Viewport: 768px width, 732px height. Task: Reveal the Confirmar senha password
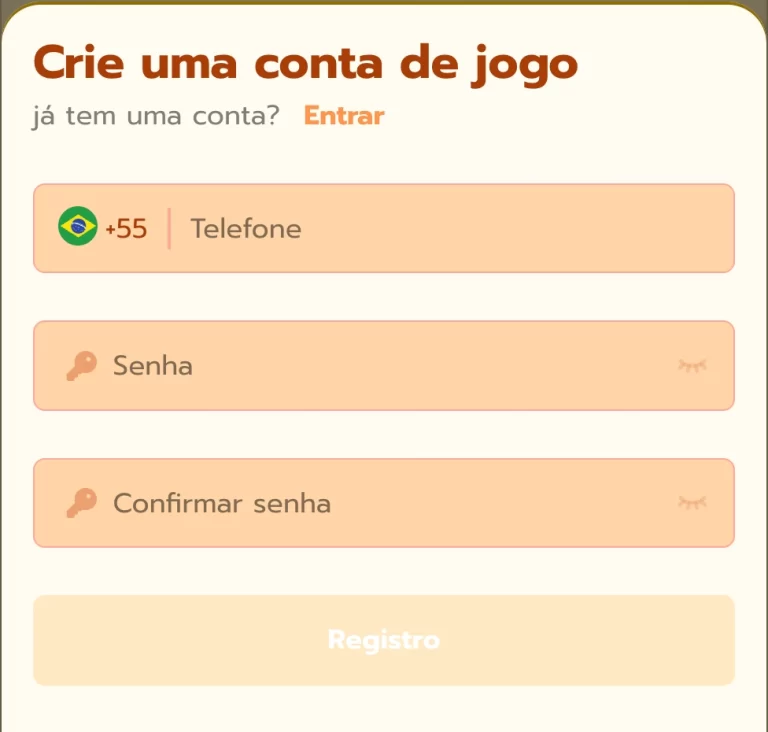pos(692,503)
